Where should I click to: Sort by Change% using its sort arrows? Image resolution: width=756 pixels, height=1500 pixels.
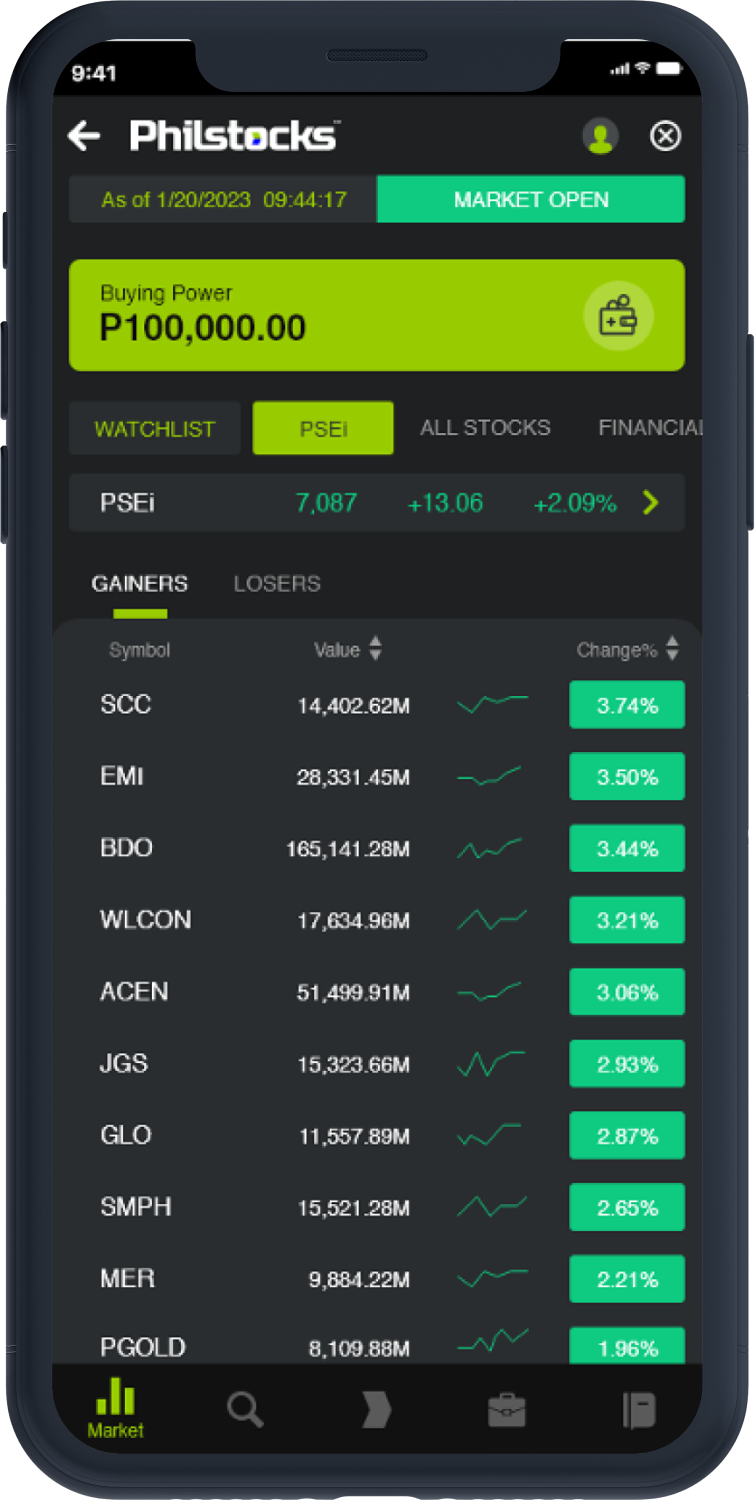coord(673,649)
